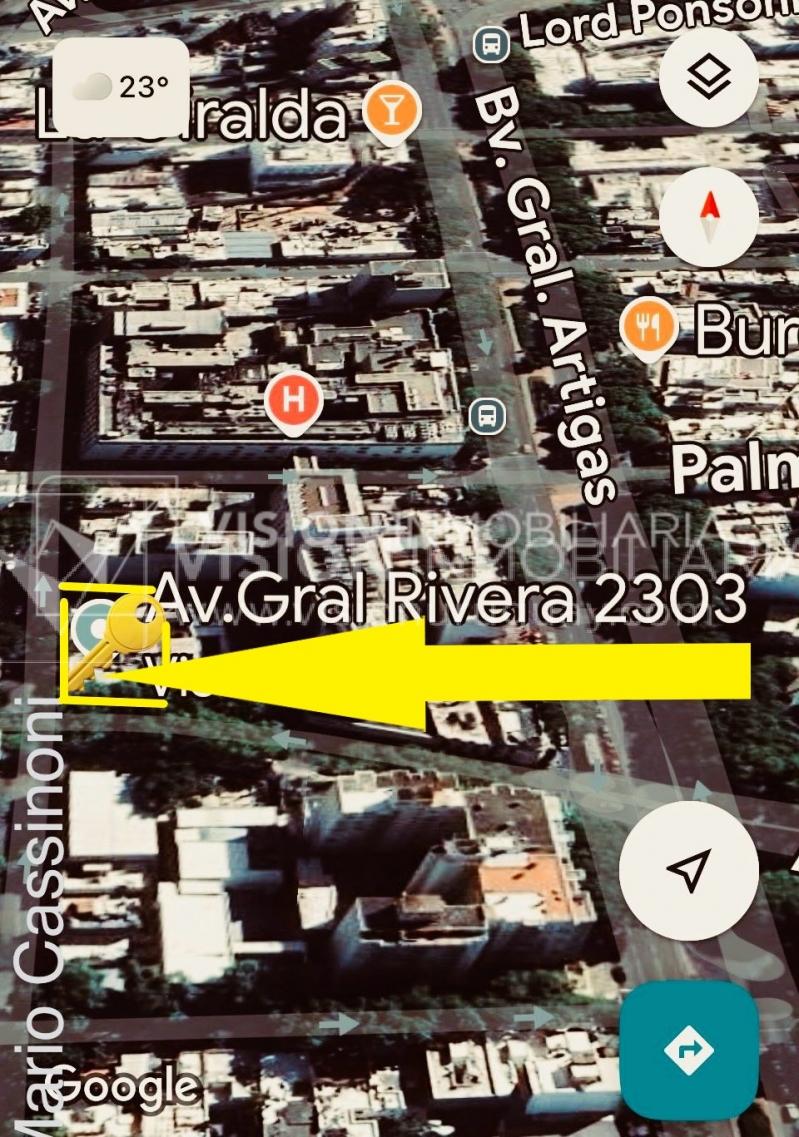Viewport: 799px width, 1137px height.
Task: Center the map on my location
Action: point(686,870)
